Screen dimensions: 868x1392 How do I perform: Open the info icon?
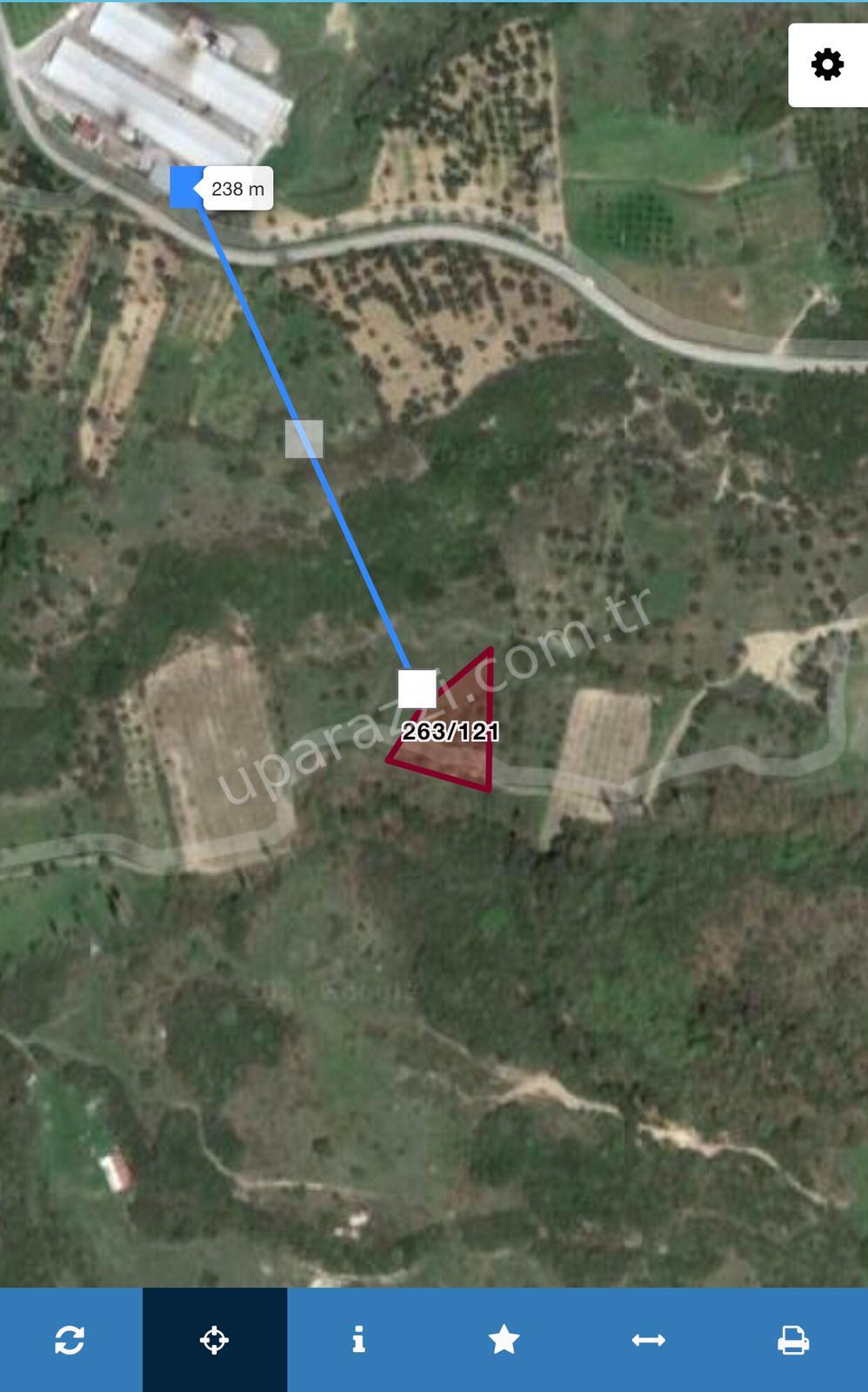click(358, 1340)
